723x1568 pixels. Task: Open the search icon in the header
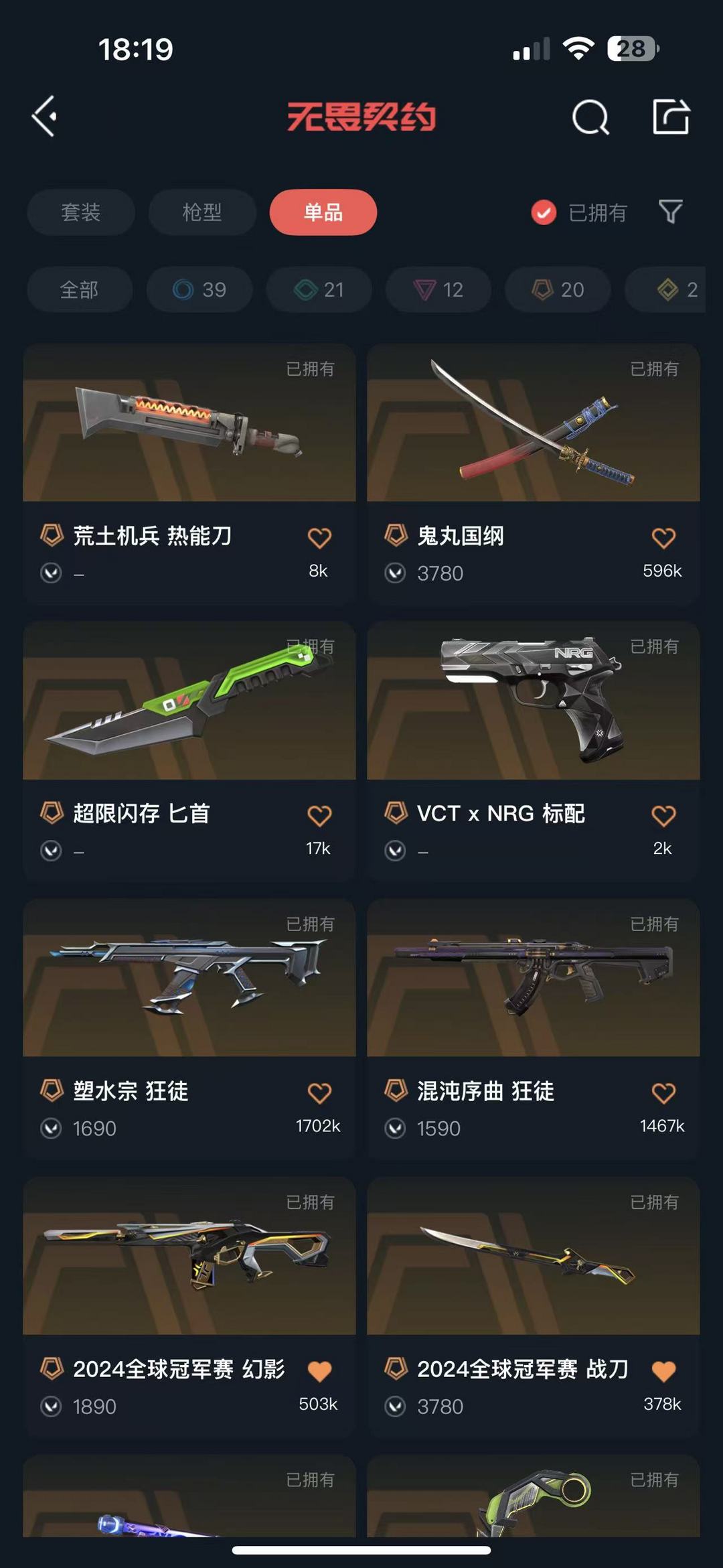pyautogui.click(x=590, y=117)
